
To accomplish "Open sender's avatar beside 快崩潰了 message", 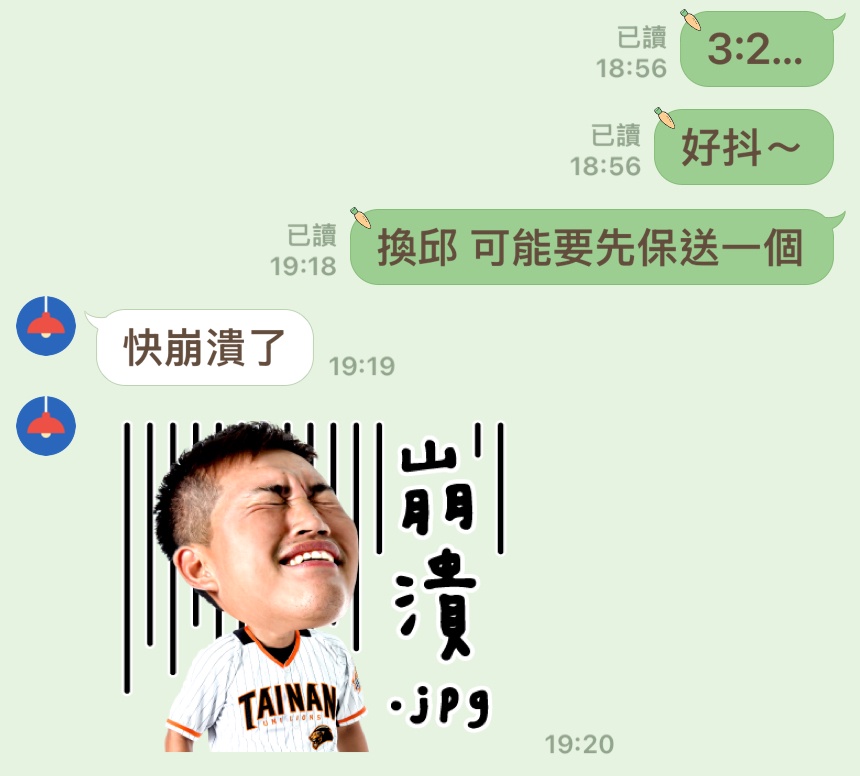I will pyautogui.click(x=46, y=325).
